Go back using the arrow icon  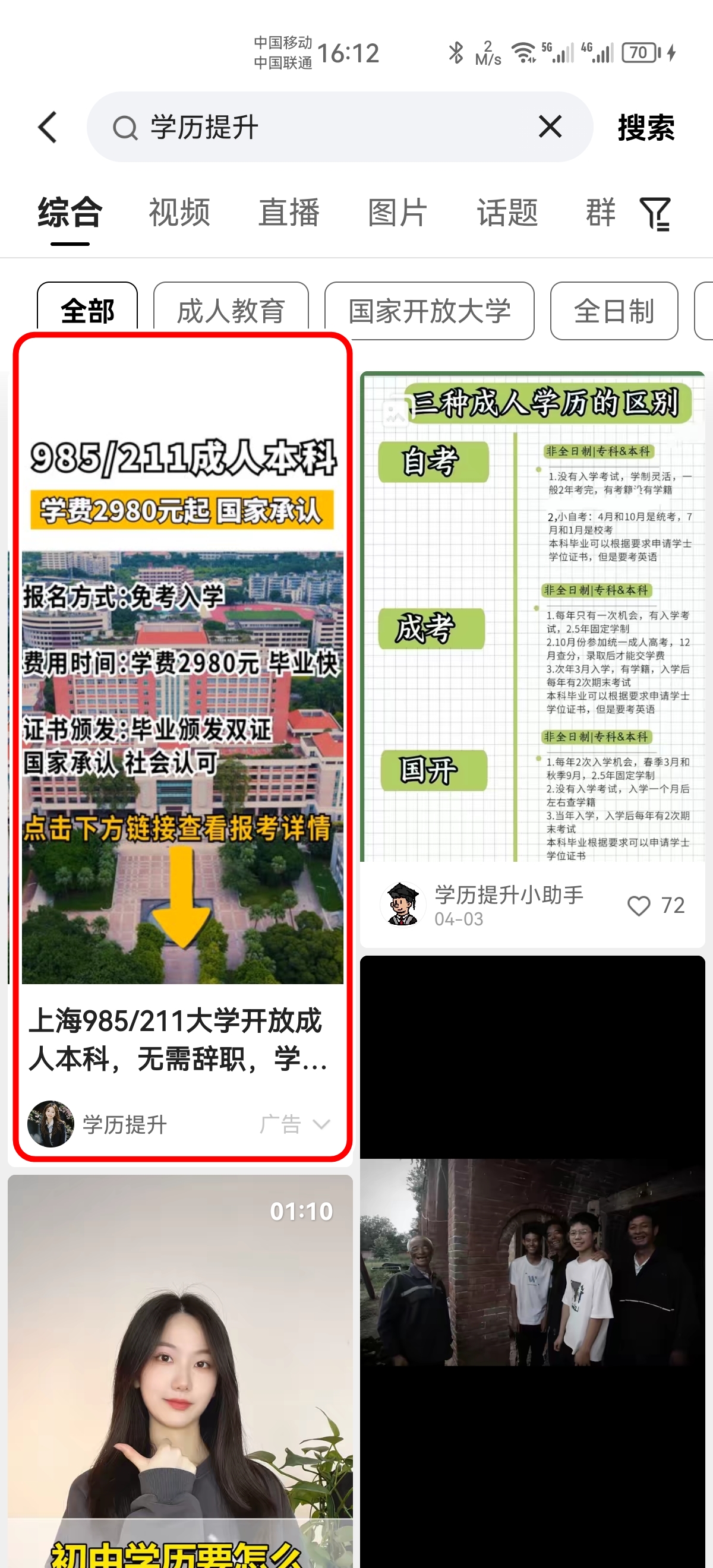pos(48,127)
